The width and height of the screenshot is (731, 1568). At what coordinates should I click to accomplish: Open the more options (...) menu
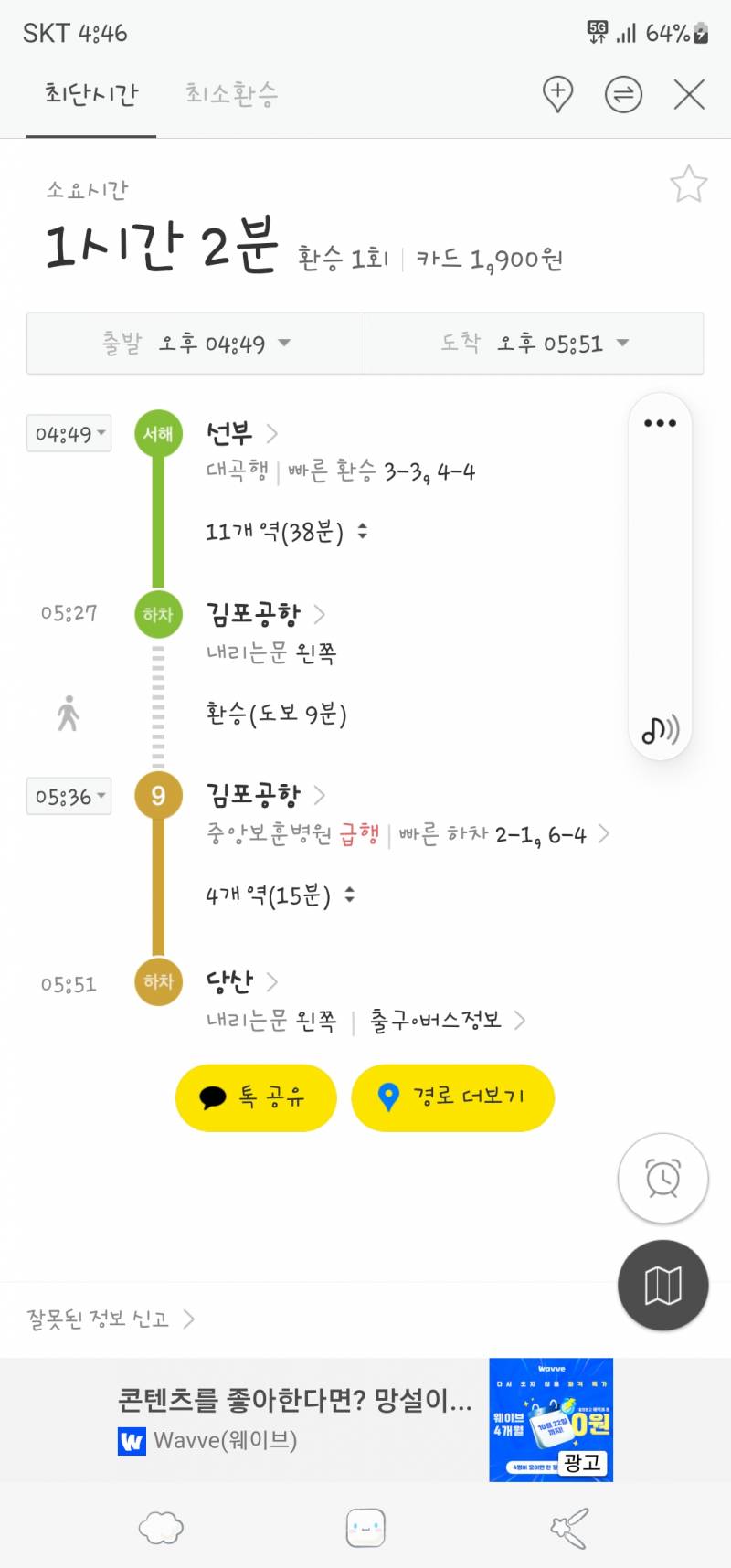(x=661, y=422)
